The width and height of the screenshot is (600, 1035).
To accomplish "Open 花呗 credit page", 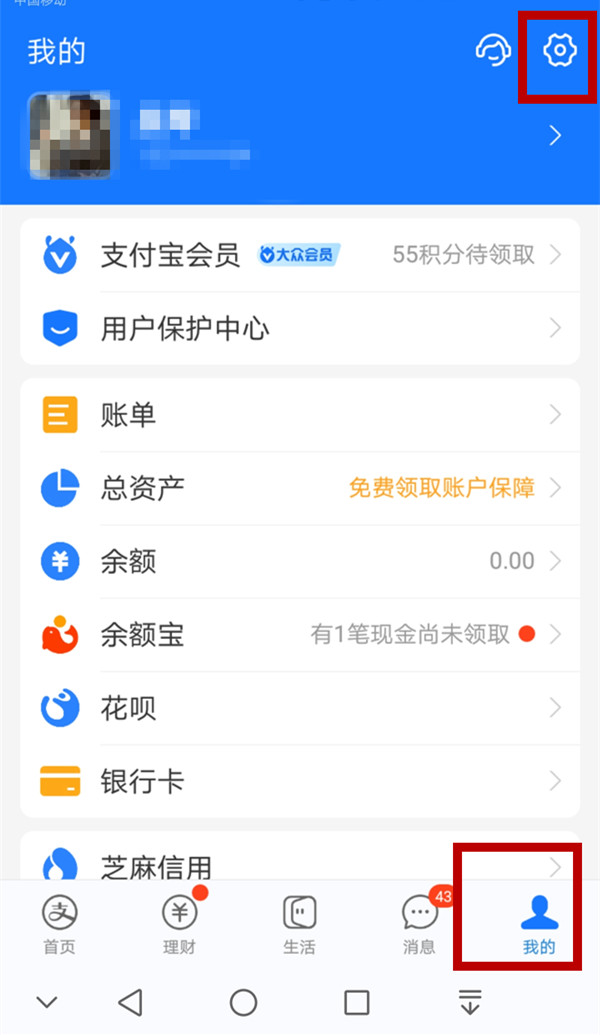I will tap(300, 708).
